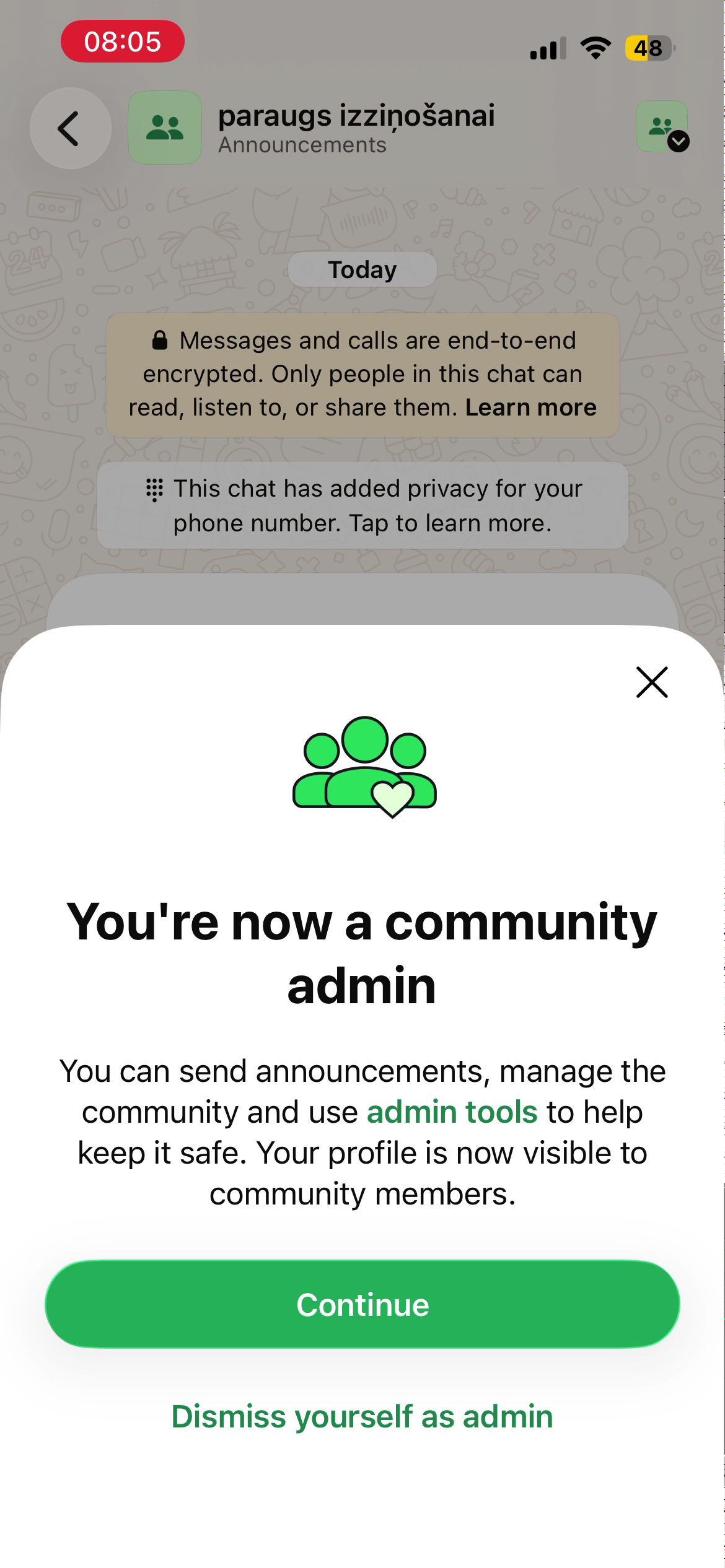Close the community admin dialog
Image resolution: width=725 pixels, height=1568 pixels.
pyautogui.click(x=652, y=682)
